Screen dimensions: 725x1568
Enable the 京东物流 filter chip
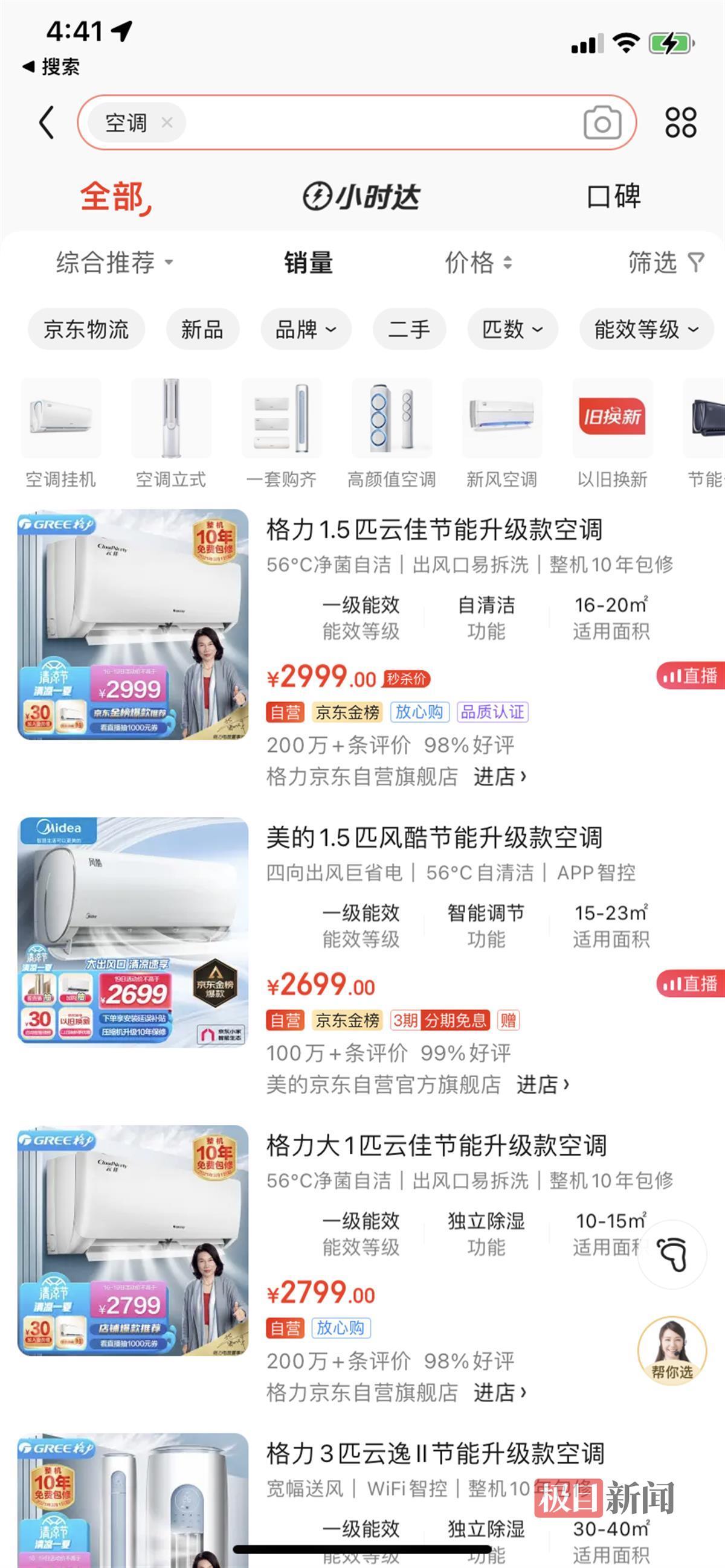tap(85, 328)
